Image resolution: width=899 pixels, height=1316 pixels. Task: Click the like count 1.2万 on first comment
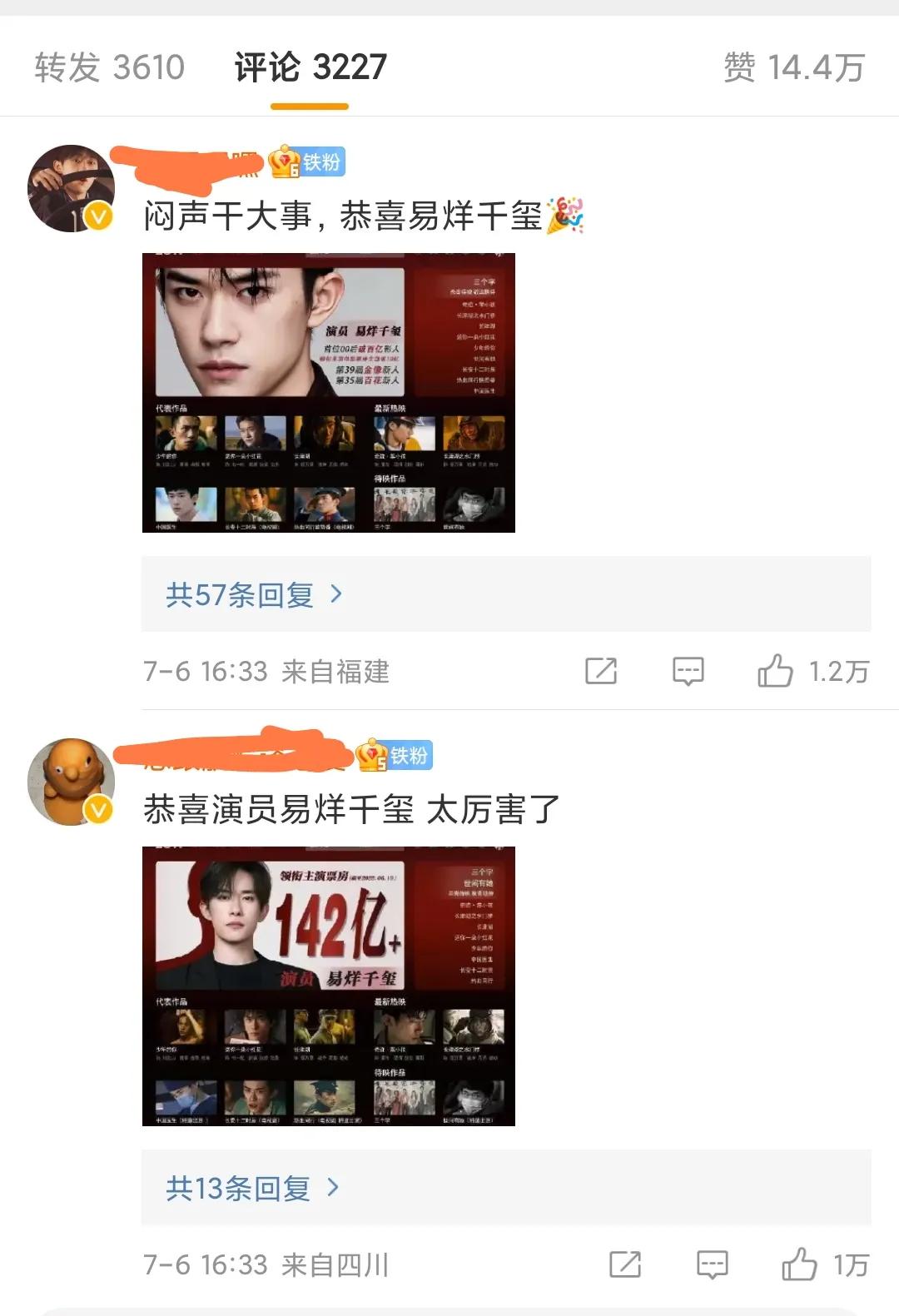click(x=837, y=672)
